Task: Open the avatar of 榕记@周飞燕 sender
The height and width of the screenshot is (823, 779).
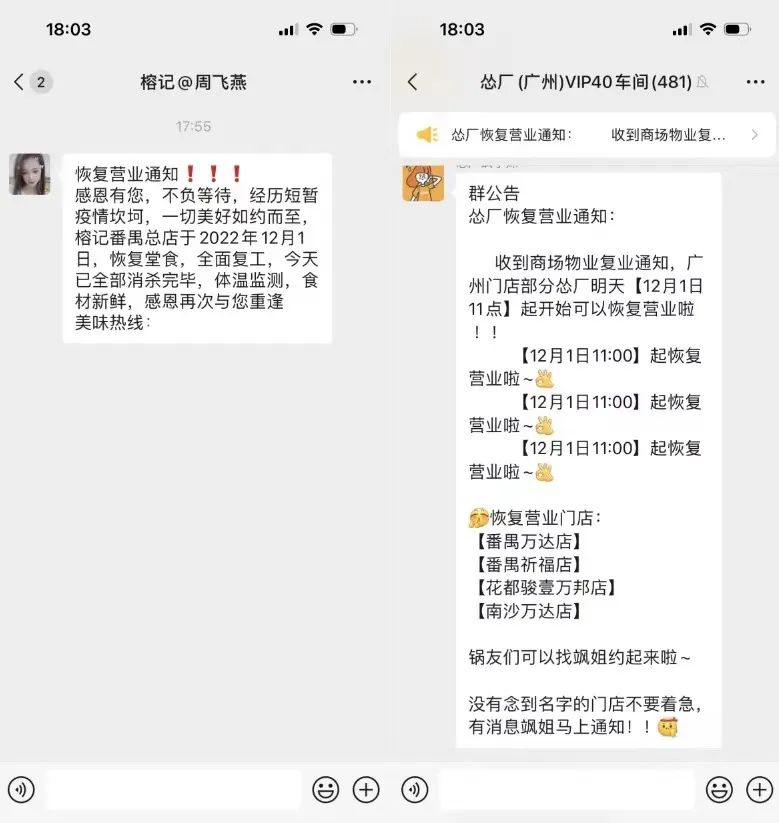Action: click(x=30, y=174)
